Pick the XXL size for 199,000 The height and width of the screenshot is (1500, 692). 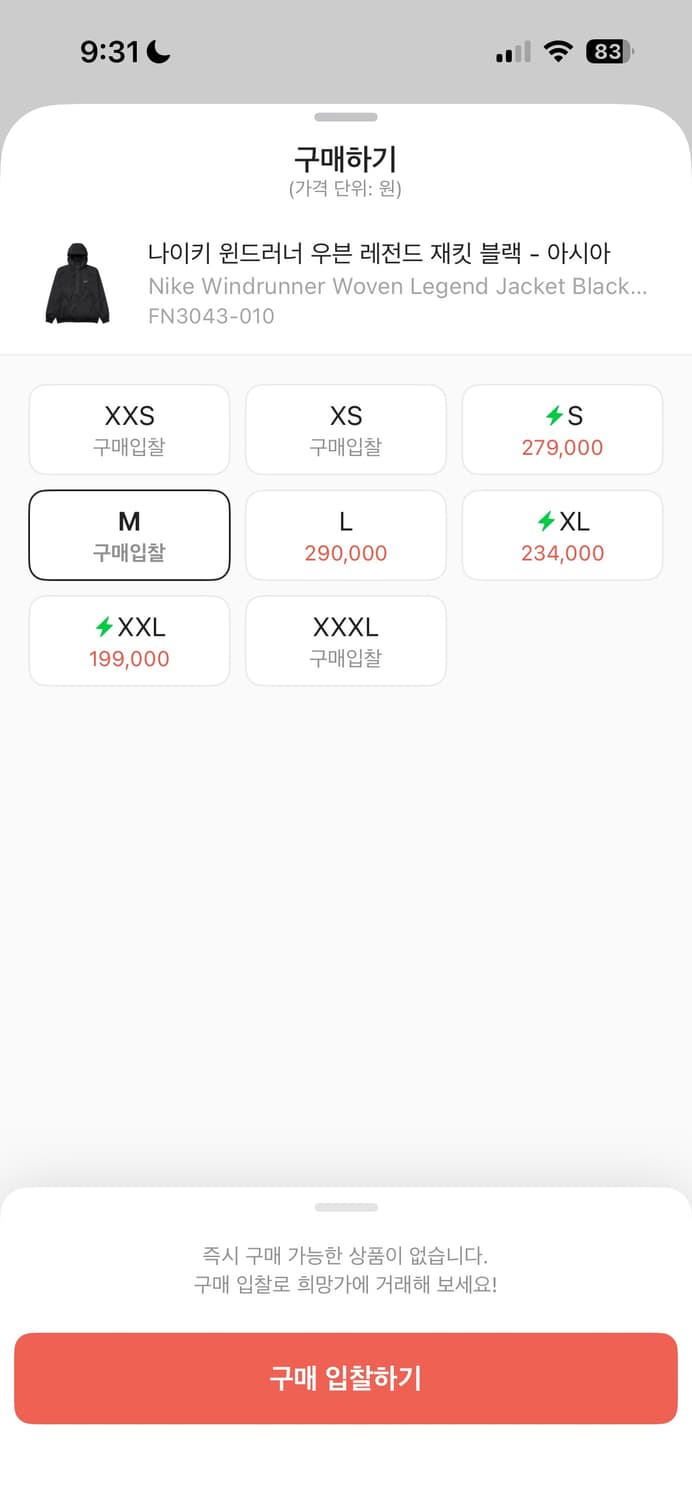pos(129,642)
